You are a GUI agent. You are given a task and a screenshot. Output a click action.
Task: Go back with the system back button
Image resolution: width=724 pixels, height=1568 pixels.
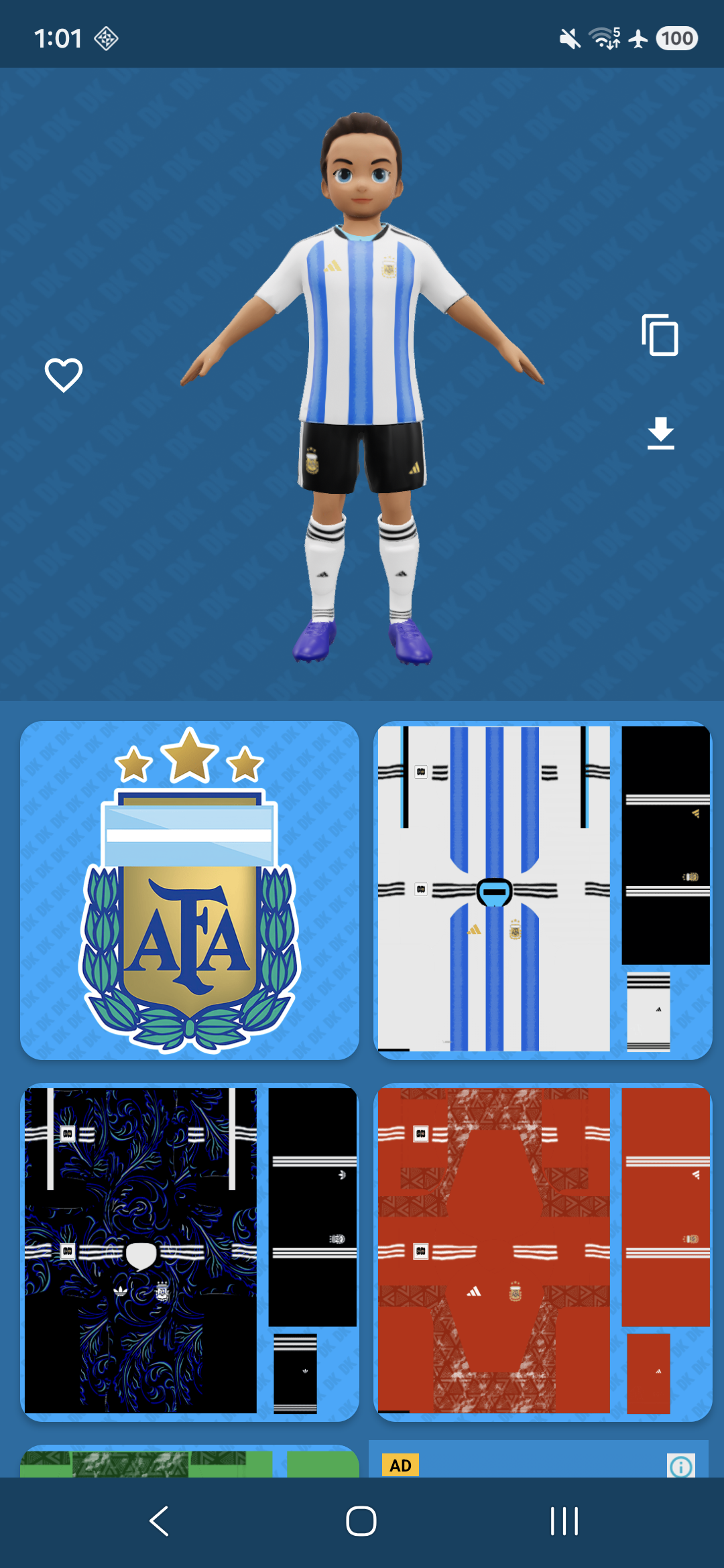(x=160, y=1521)
